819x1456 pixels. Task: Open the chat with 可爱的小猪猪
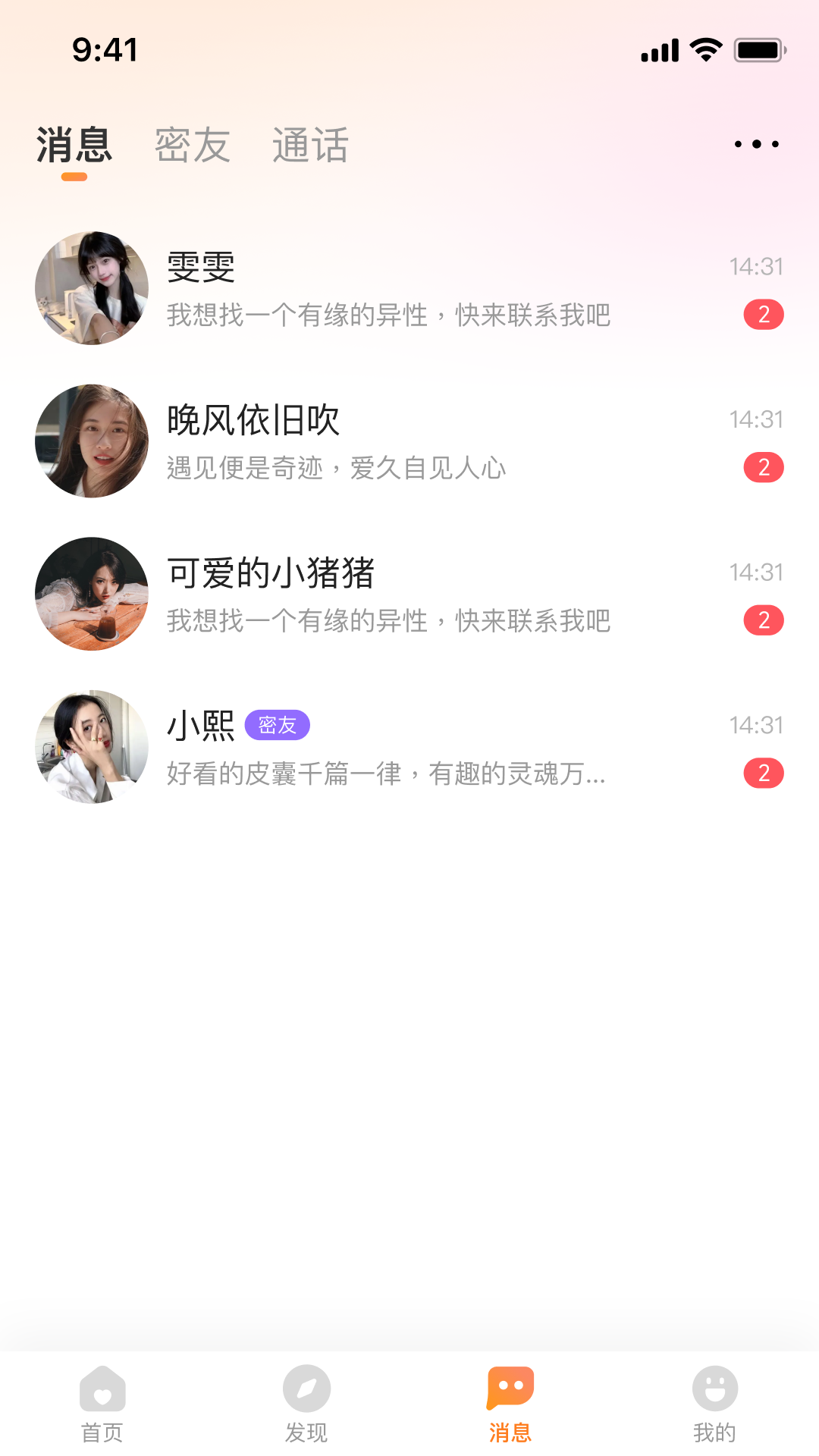(409, 595)
